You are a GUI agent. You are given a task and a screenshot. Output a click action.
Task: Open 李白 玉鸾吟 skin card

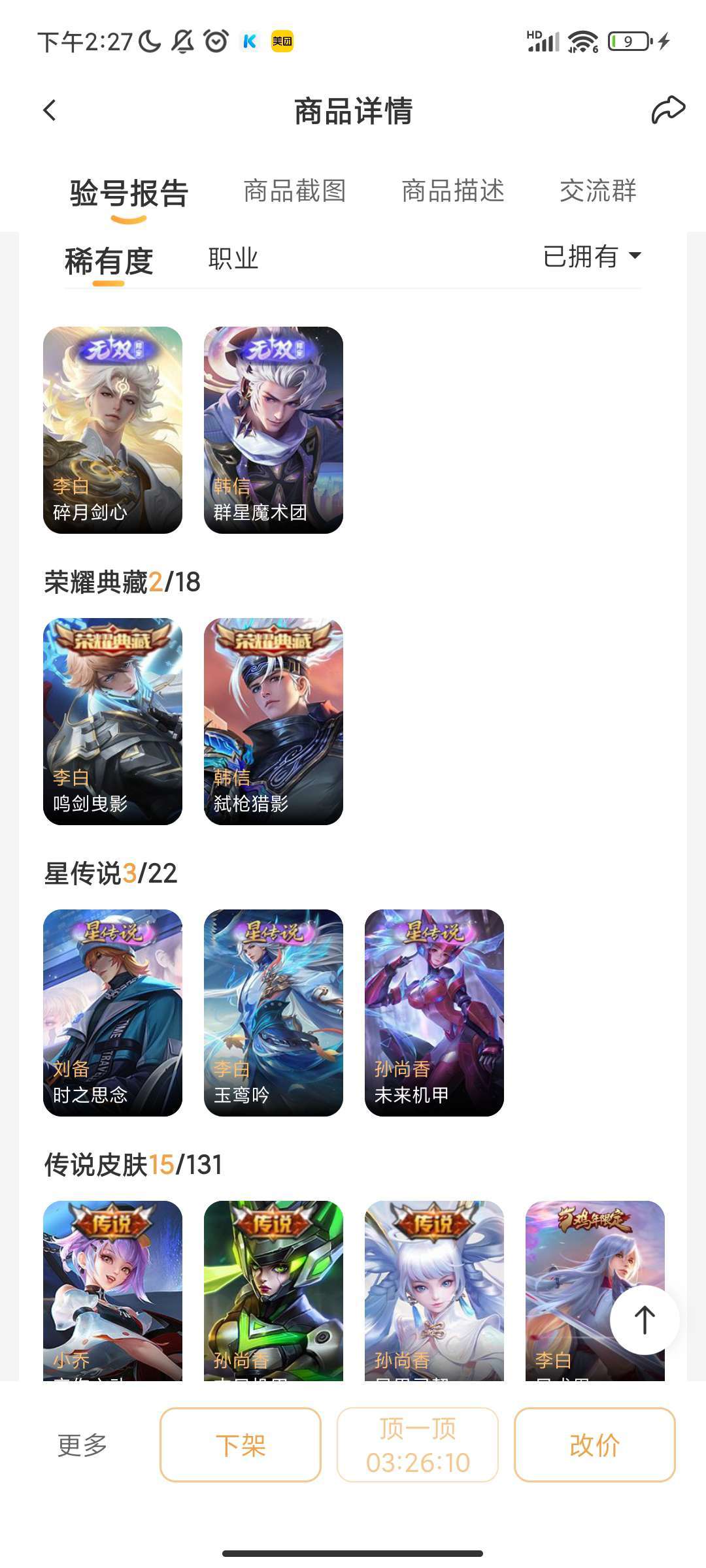tap(273, 1013)
